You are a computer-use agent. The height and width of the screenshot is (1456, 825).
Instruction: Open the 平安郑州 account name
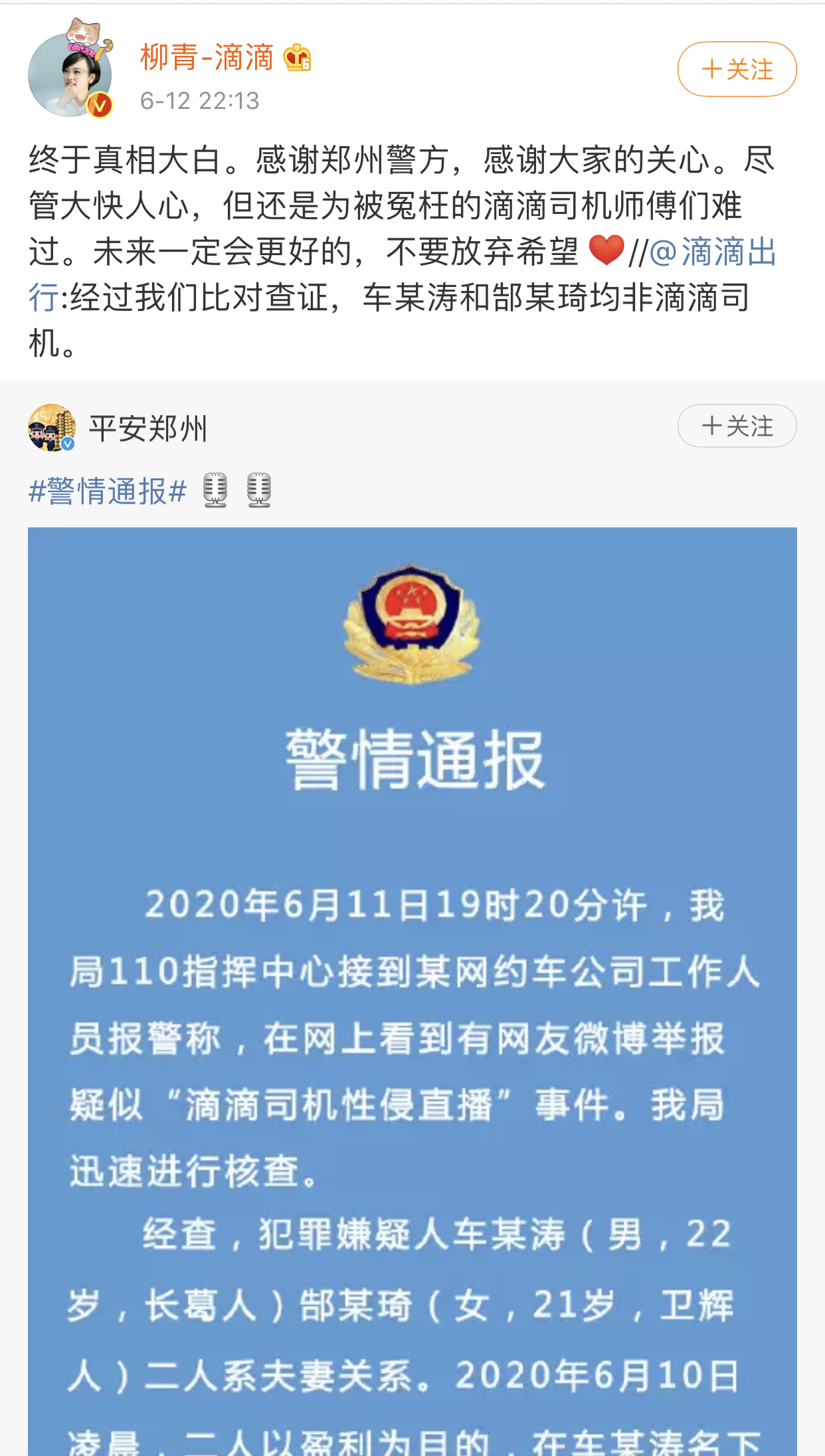coord(148,428)
